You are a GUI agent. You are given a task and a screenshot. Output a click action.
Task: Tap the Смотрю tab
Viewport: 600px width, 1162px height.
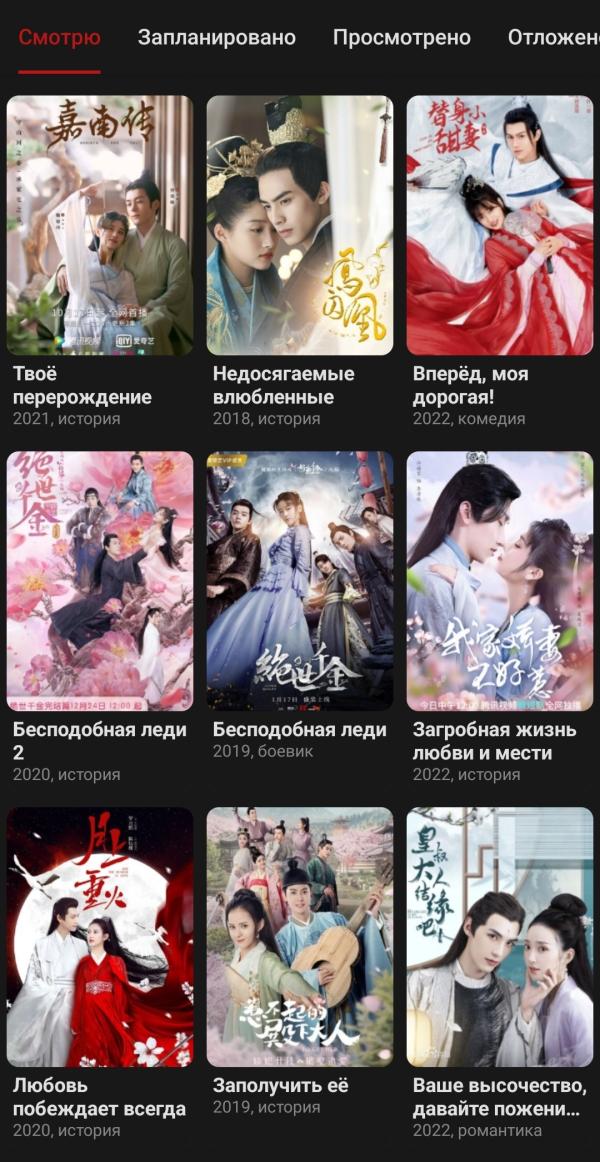(60, 38)
